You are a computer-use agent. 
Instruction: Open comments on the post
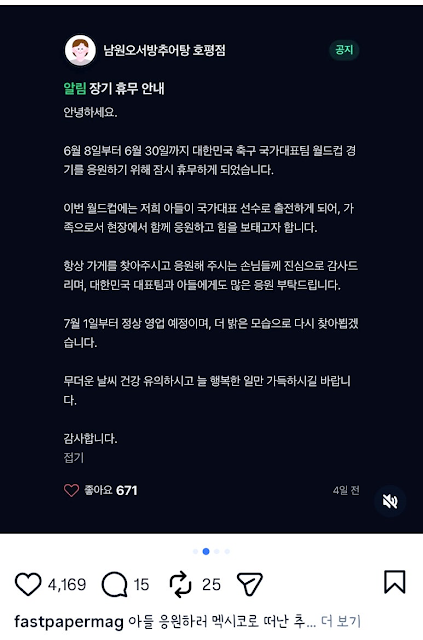point(114,584)
